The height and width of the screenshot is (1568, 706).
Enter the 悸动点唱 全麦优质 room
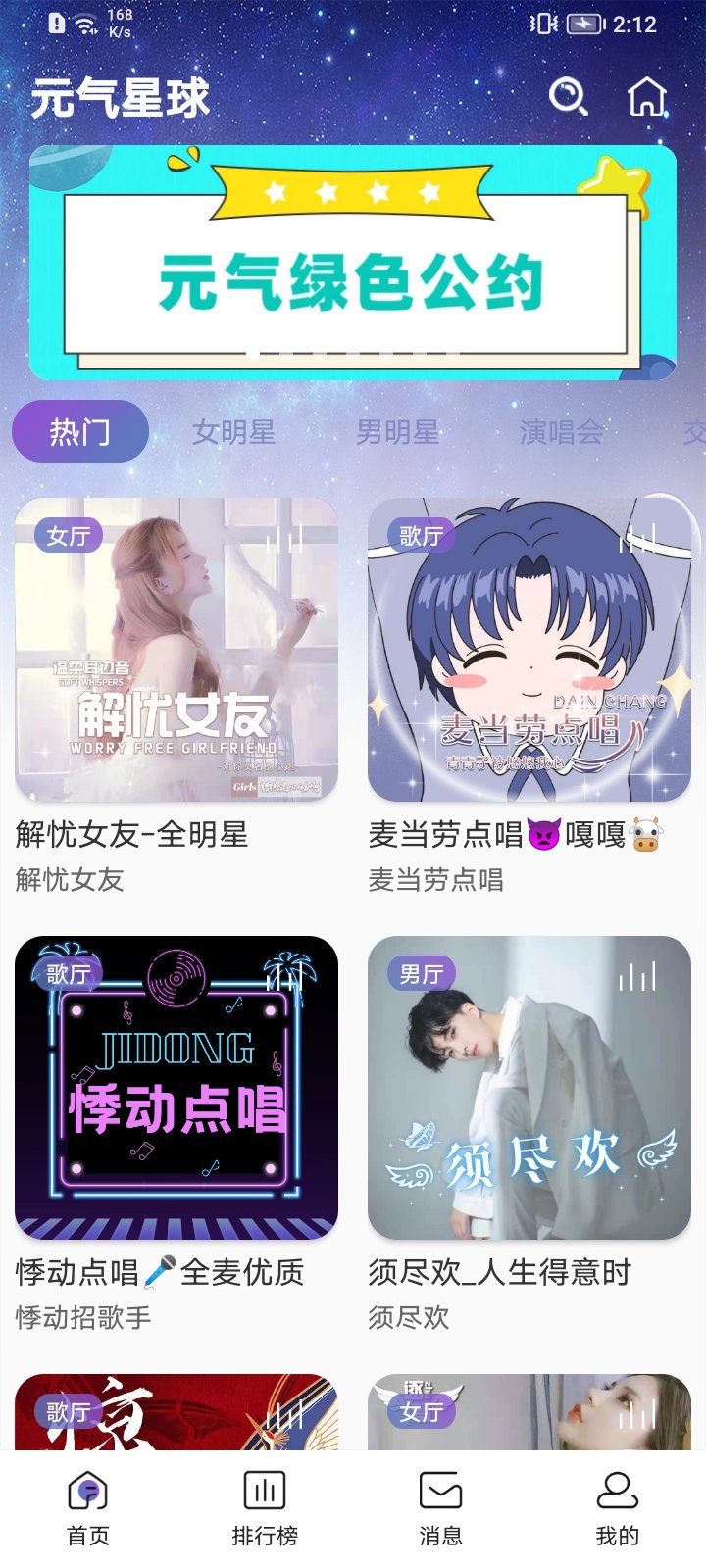[x=176, y=1135]
